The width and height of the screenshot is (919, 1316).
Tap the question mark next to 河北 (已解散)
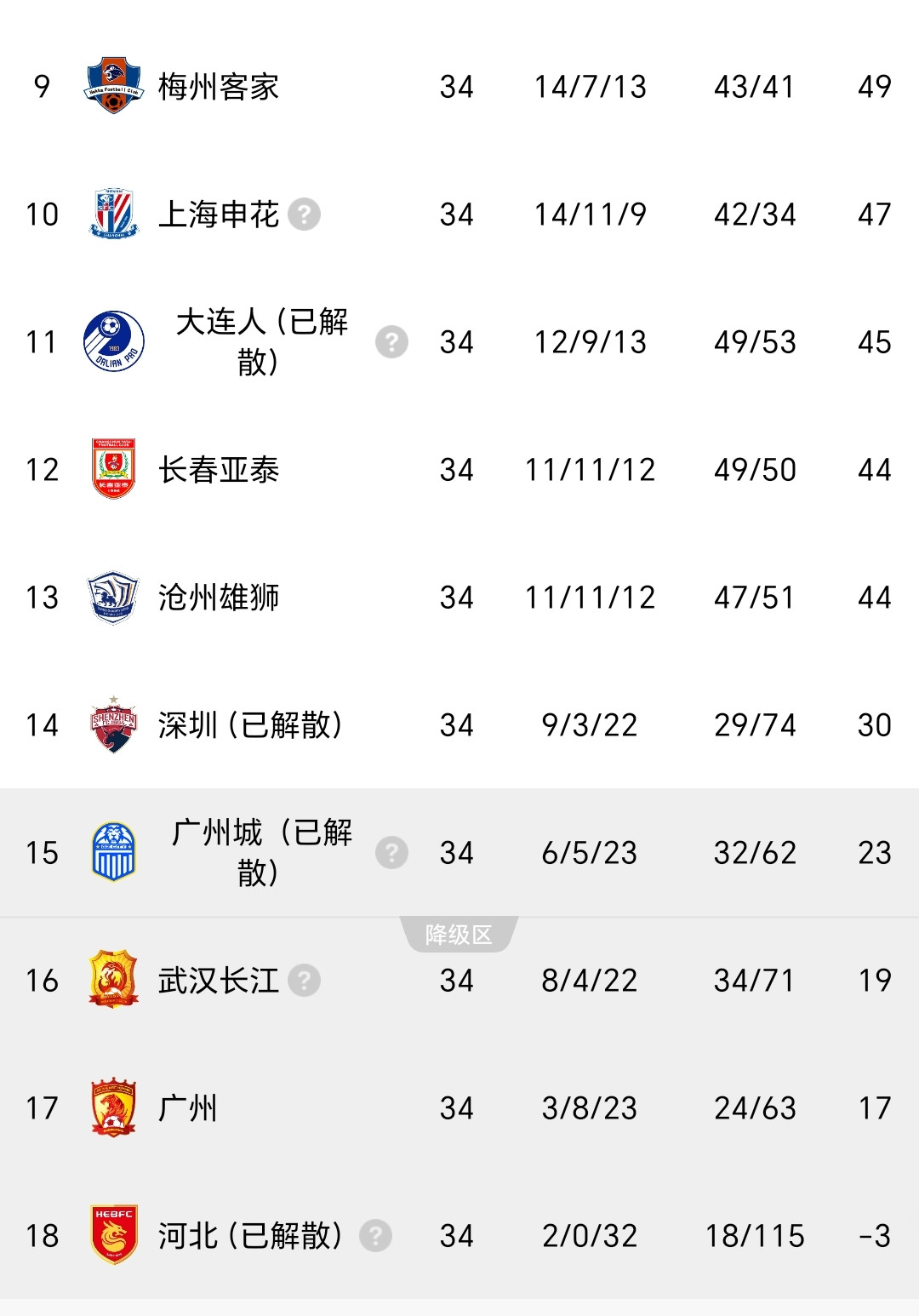(x=375, y=1236)
